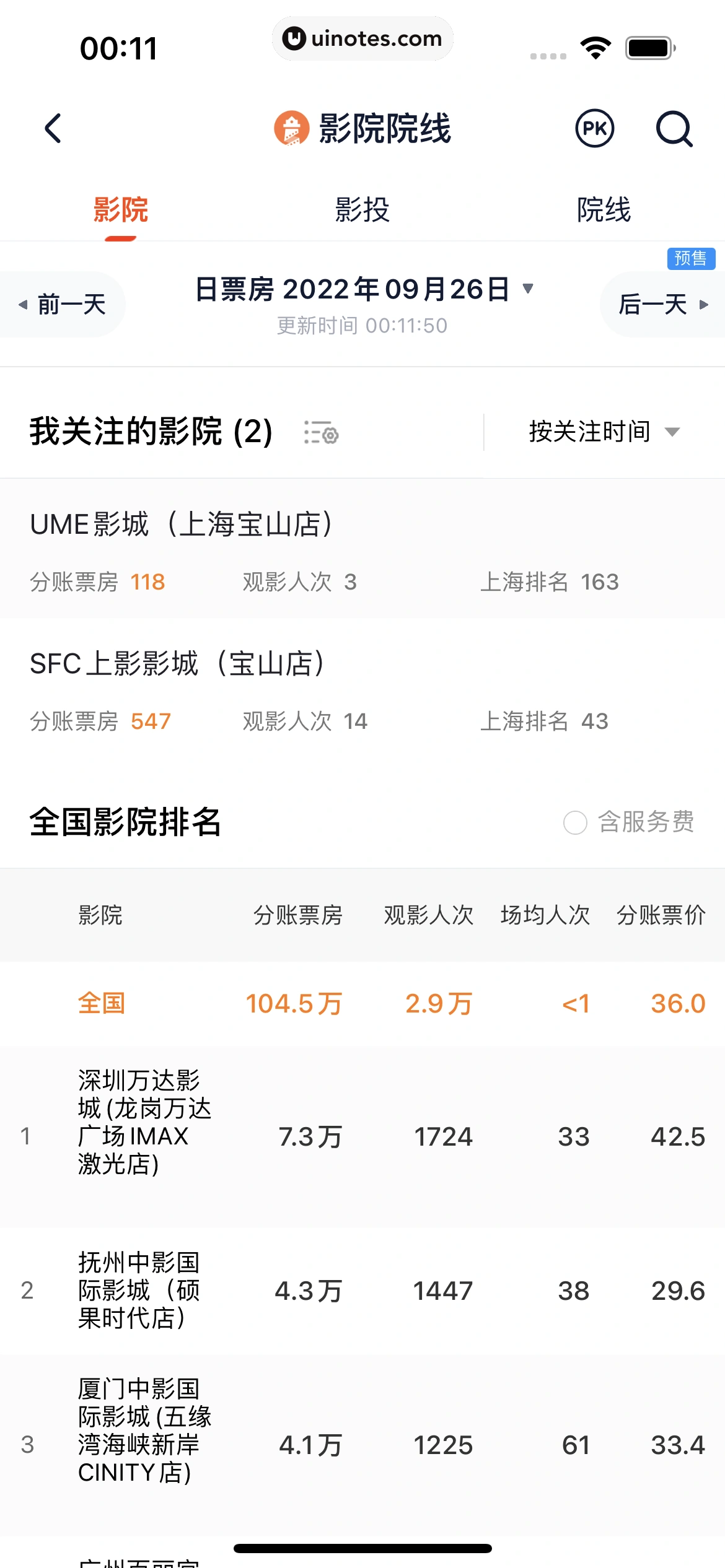The width and height of the screenshot is (725, 1568).
Task: Go to 前一天 box office
Action: [x=63, y=304]
